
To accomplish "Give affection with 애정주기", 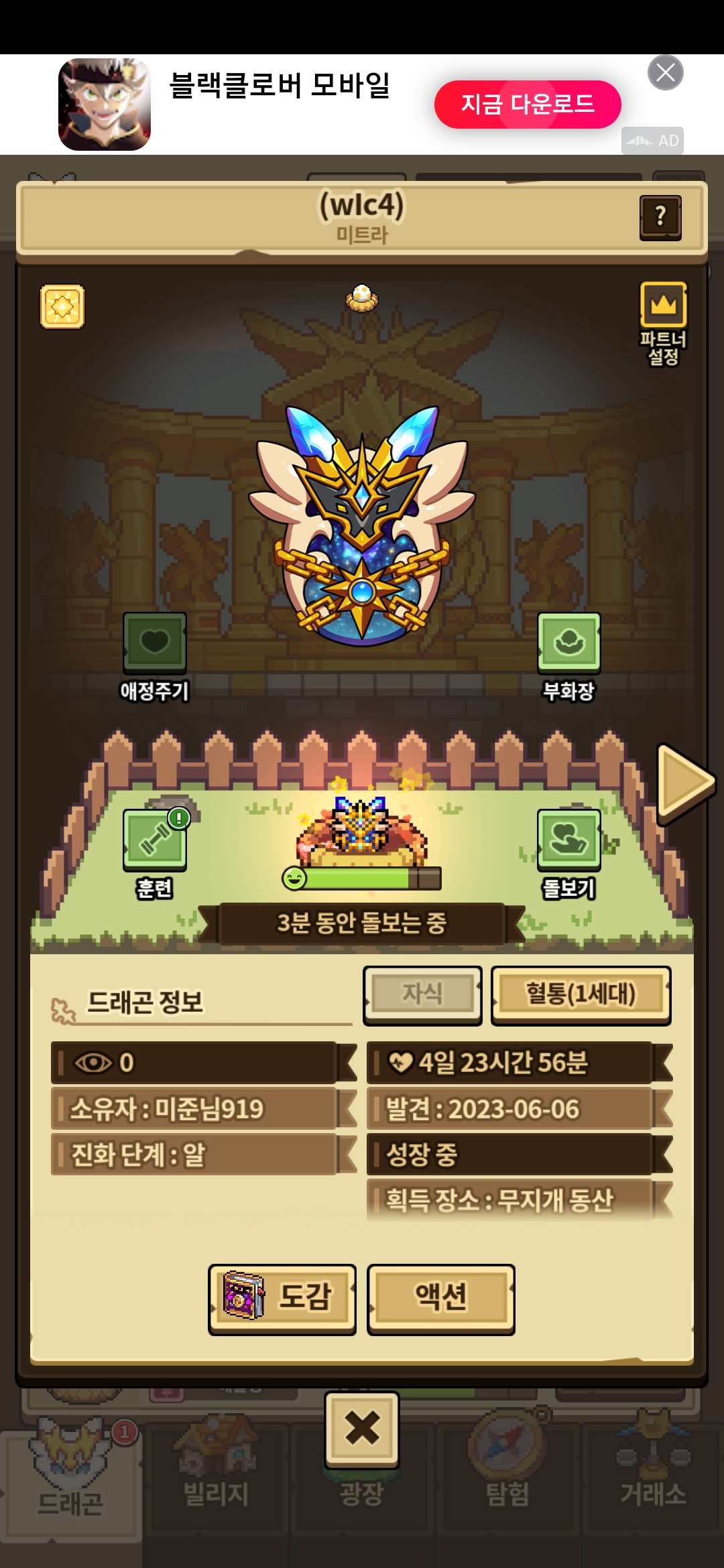I will tap(154, 644).
